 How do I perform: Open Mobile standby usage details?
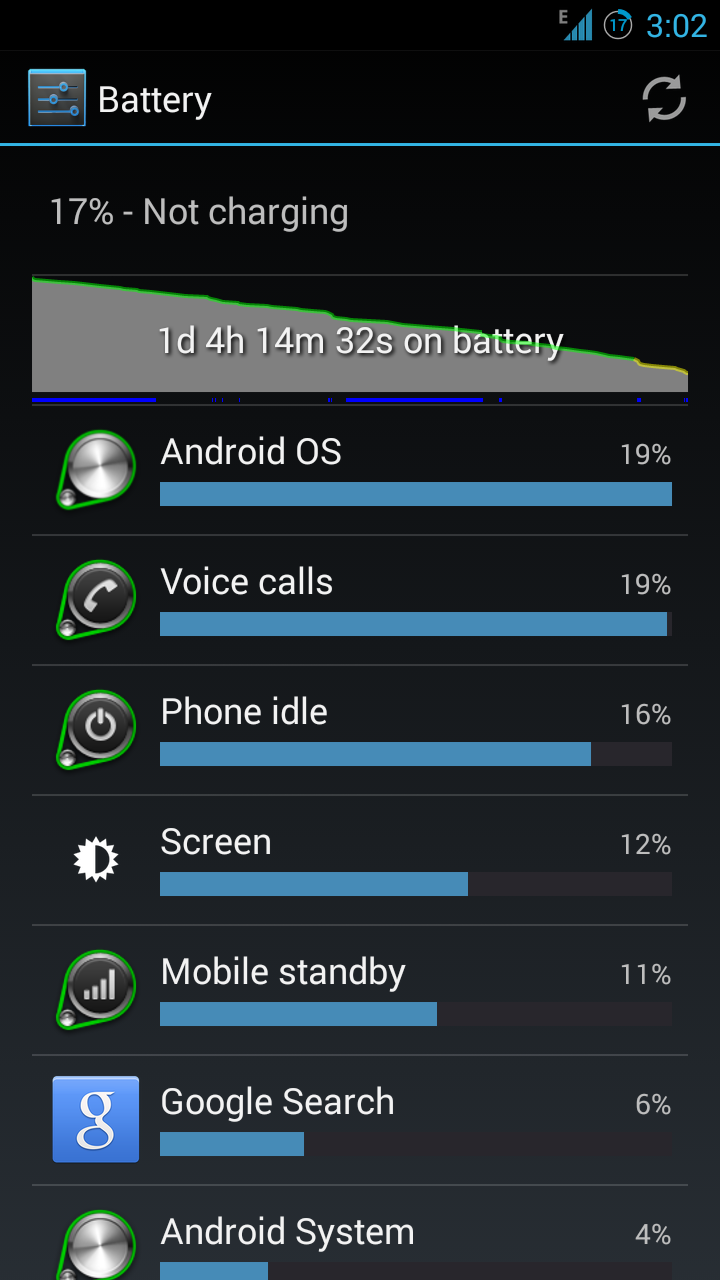click(x=360, y=990)
